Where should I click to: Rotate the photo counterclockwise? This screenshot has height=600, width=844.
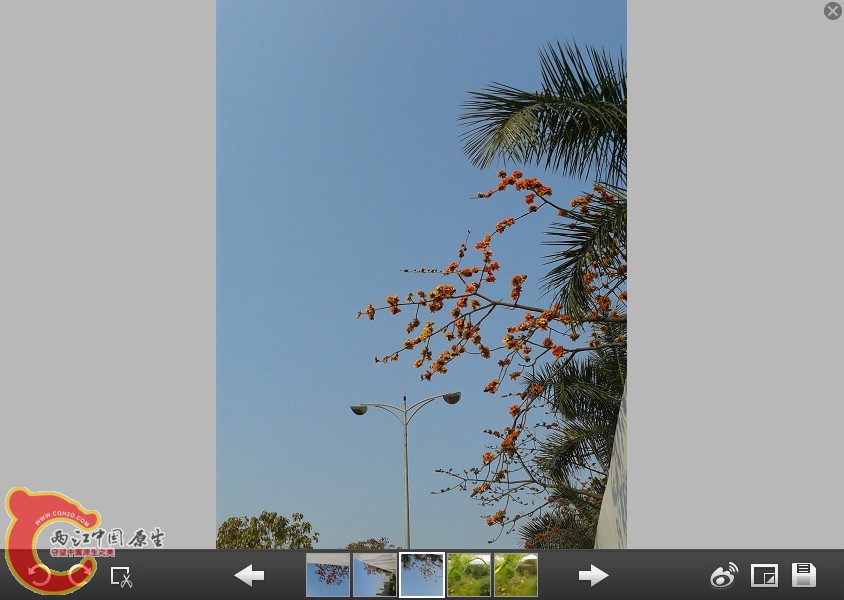[x=38, y=576]
